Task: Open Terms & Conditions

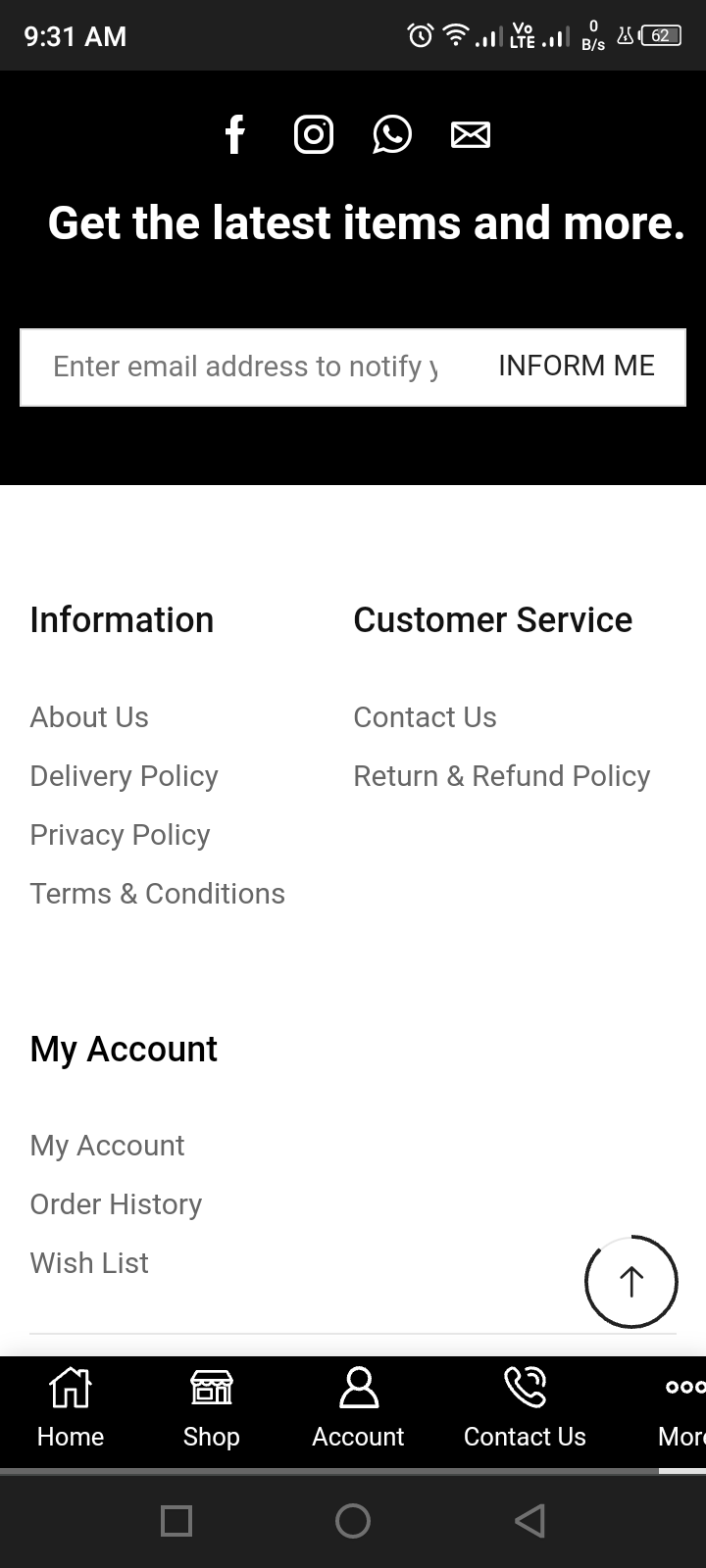Action: (158, 894)
